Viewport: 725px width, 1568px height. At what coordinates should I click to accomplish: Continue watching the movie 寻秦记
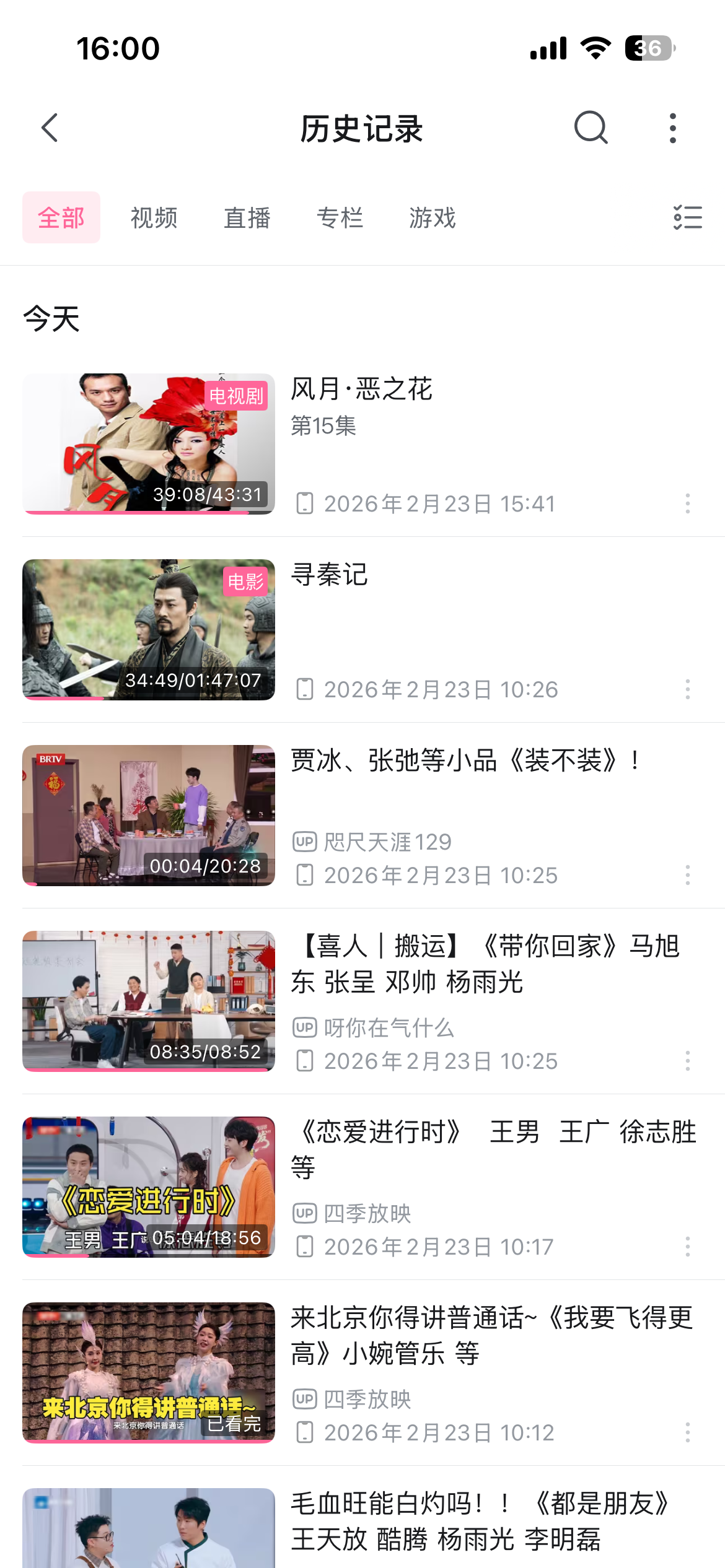[x=149, y=629]
